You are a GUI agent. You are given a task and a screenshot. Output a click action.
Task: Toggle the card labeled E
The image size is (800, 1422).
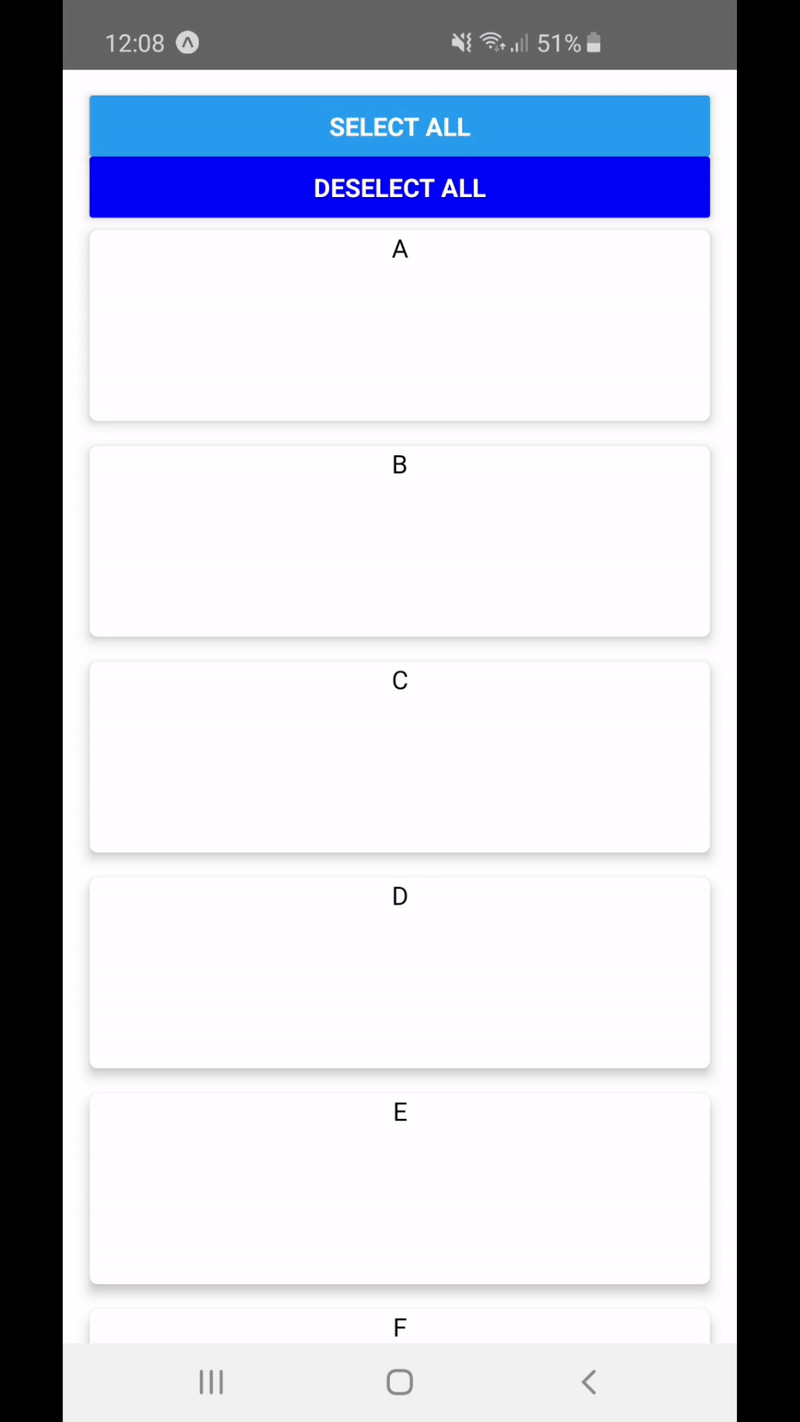pos(399,1188)
